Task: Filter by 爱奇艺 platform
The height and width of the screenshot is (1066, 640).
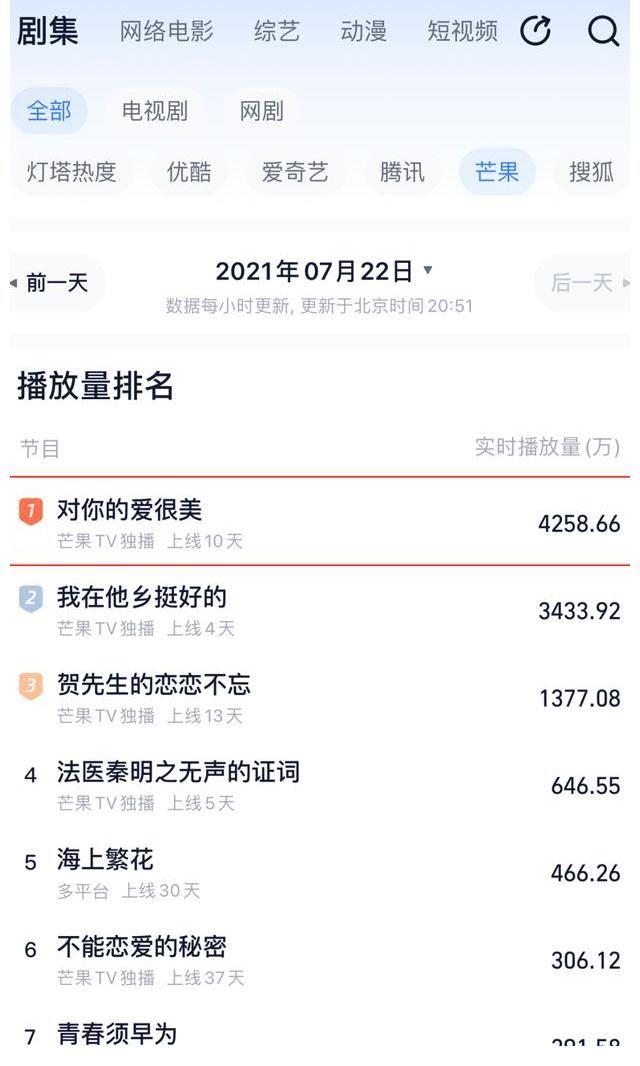Action: click(295, 172)
